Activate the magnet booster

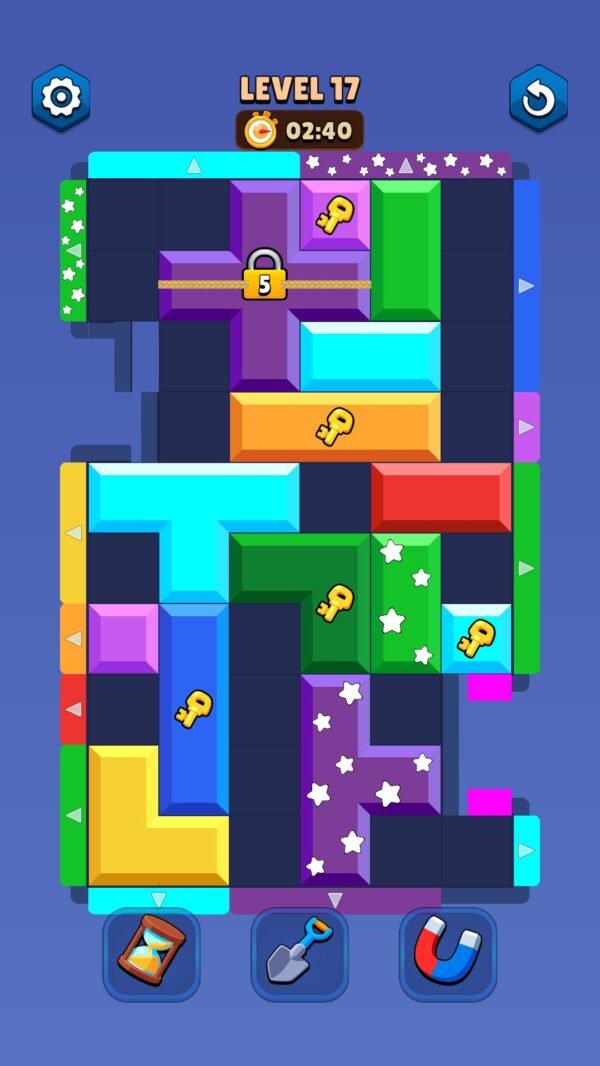click(447, 954)
